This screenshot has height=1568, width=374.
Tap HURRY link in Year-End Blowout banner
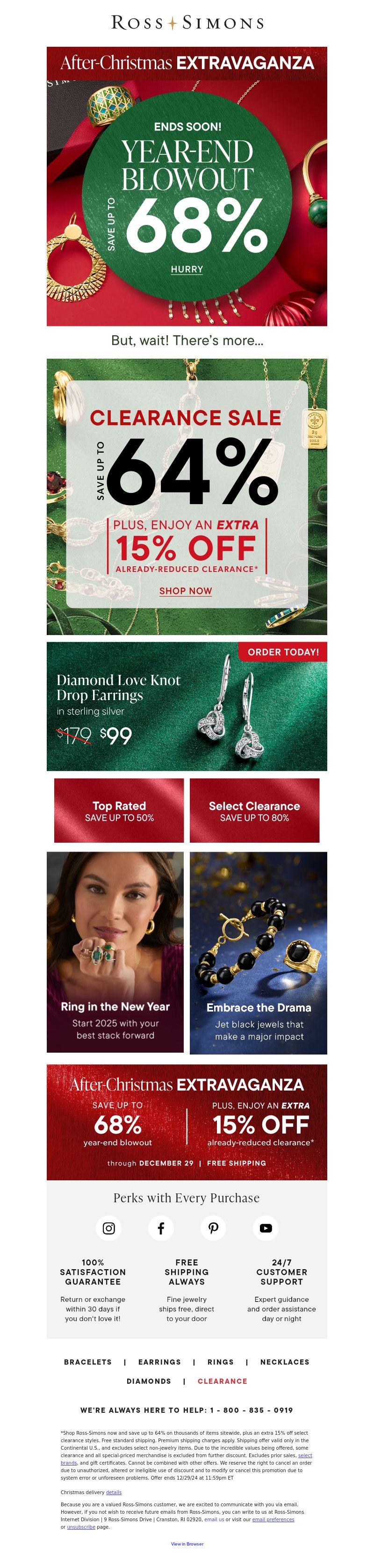pyautogui.click(x=187, y=269)
